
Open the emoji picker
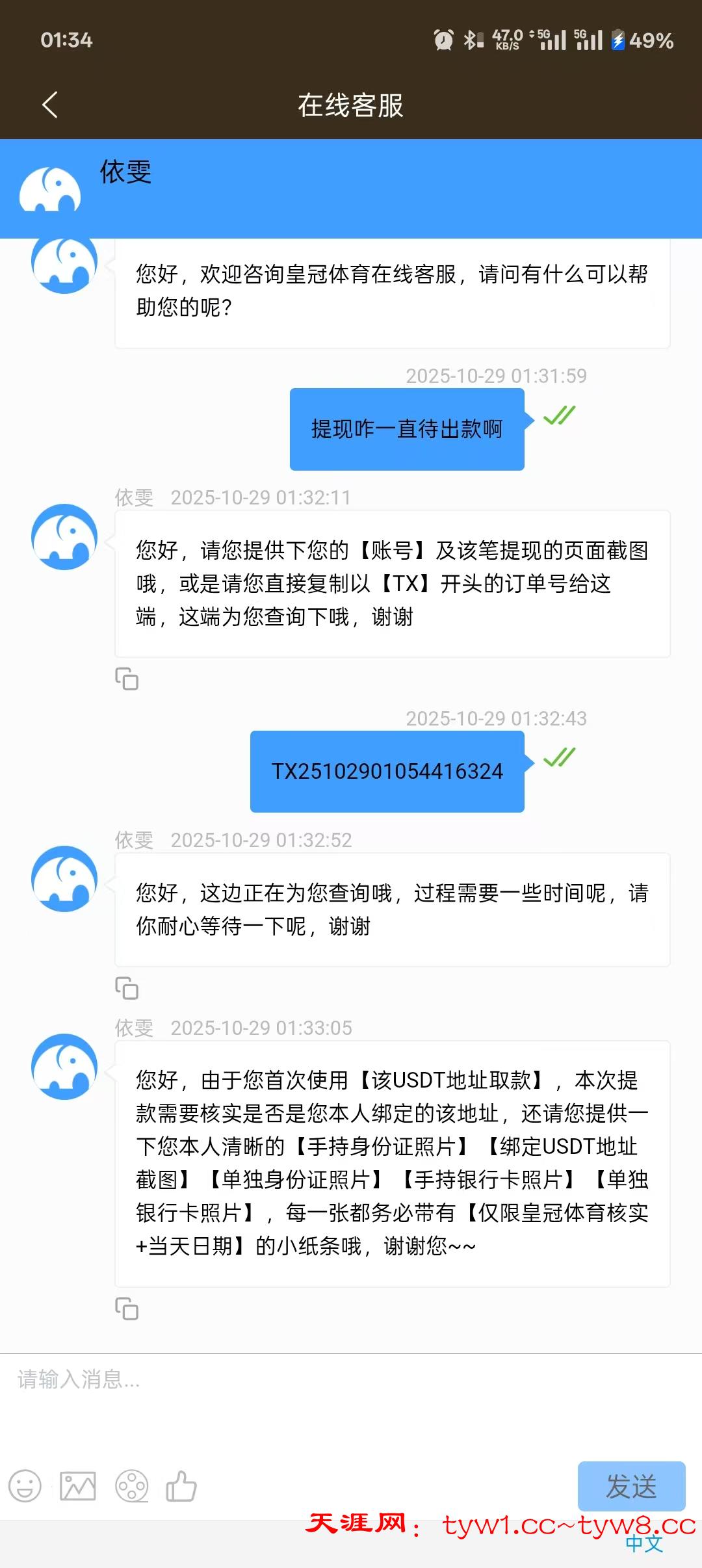(x=25, y=1486)
